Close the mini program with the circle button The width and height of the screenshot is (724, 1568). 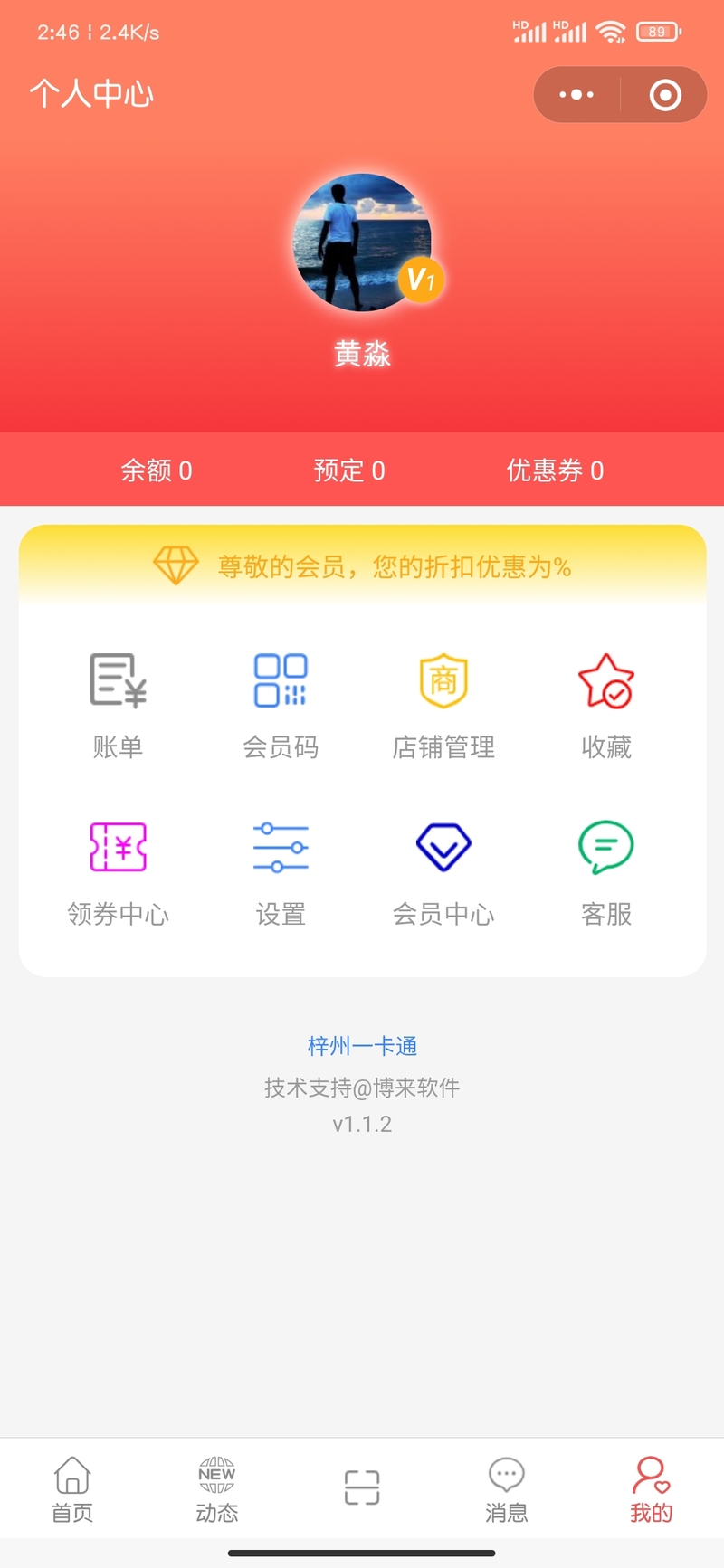click(x=665, y=94)
